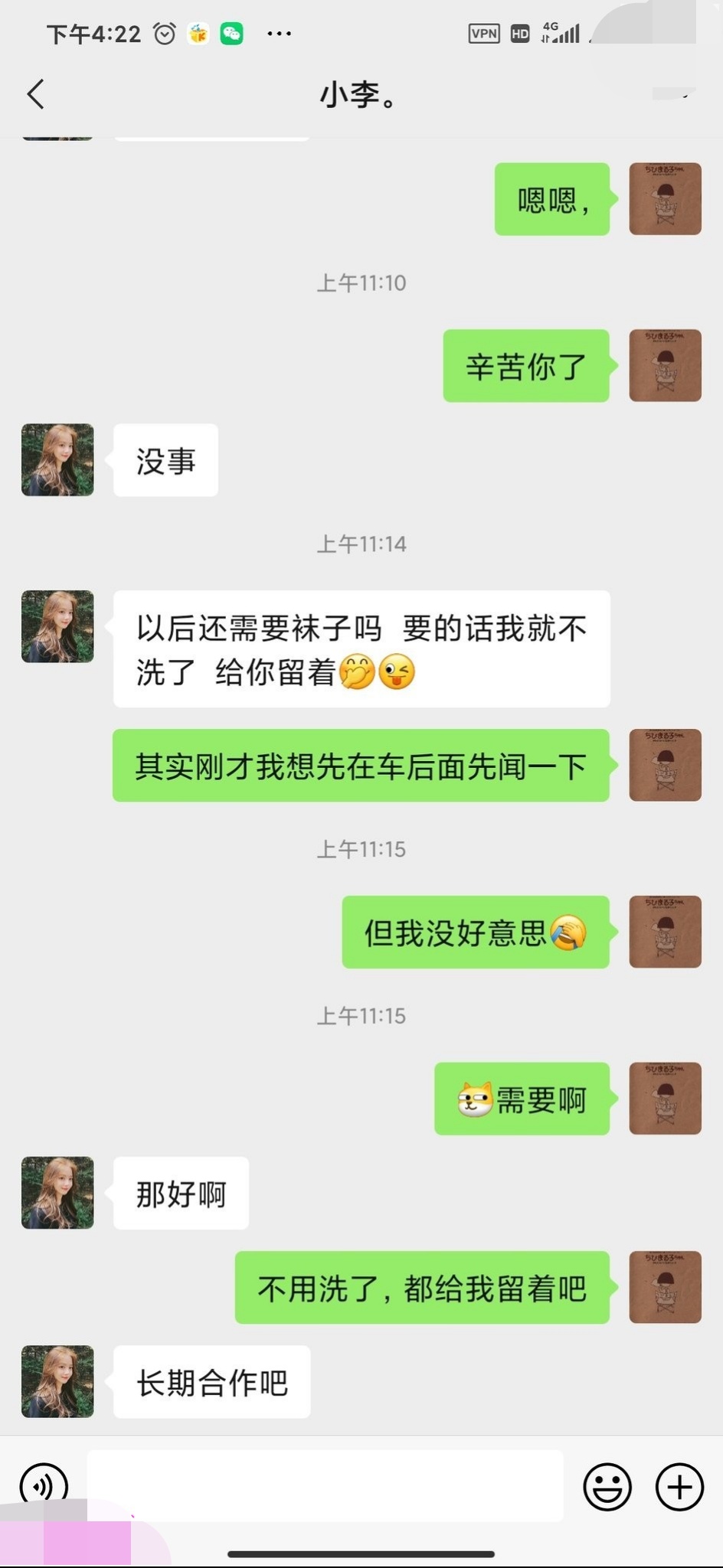View my avatar beside 辛苦你了
The image size is (723, 1568).
[665, 365]
